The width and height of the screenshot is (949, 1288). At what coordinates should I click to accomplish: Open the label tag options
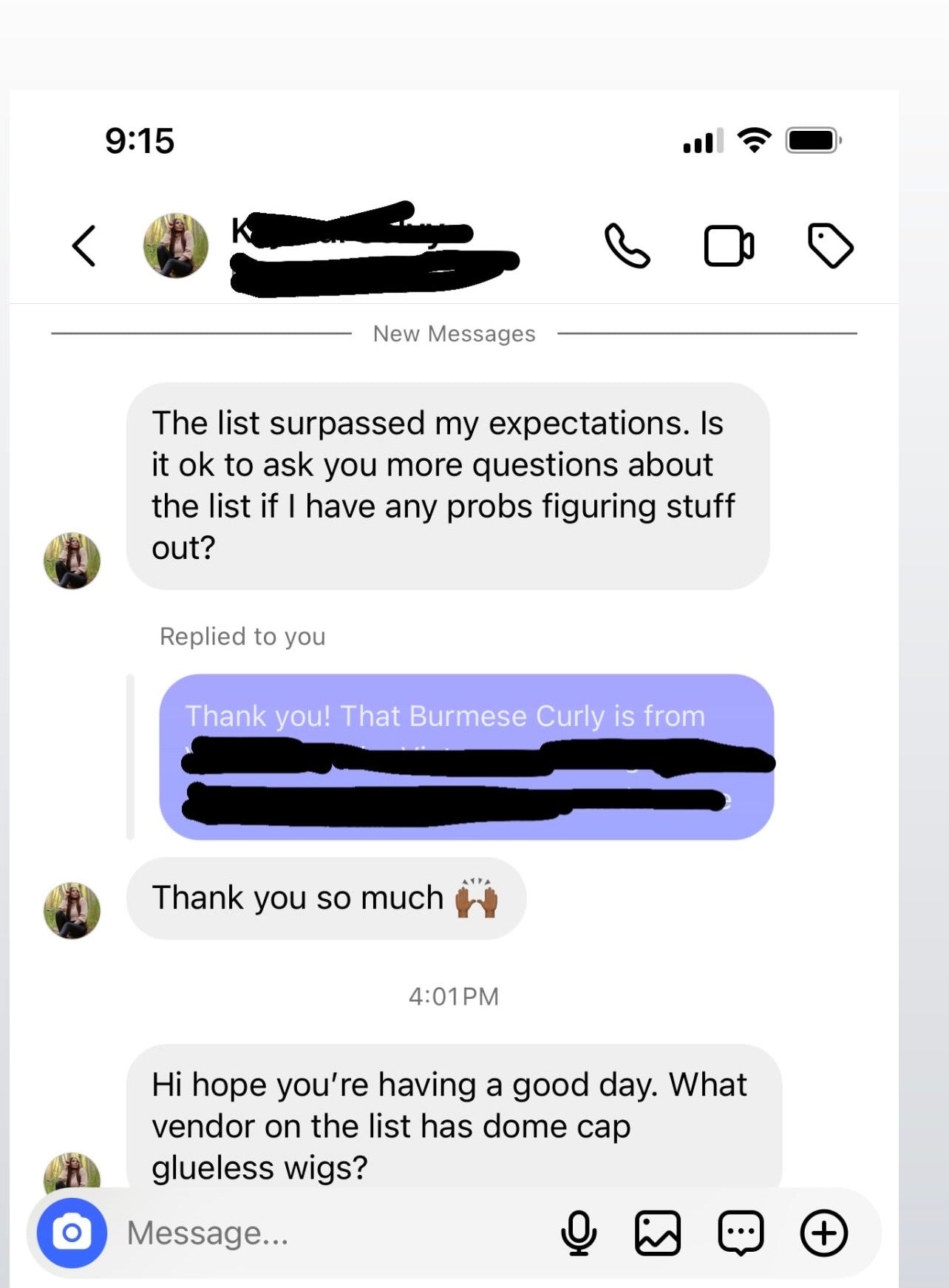(831, 245)
